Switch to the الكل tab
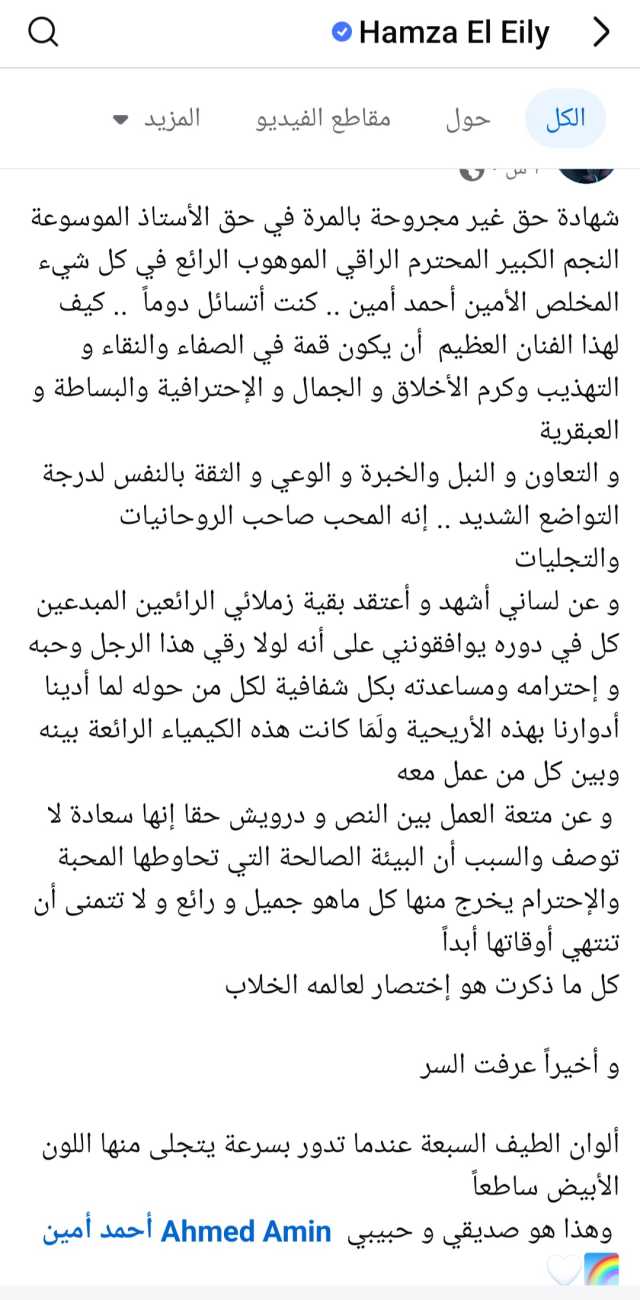Screen dimensions: 640x1300 pyautogui.click(x=566, y=119)
